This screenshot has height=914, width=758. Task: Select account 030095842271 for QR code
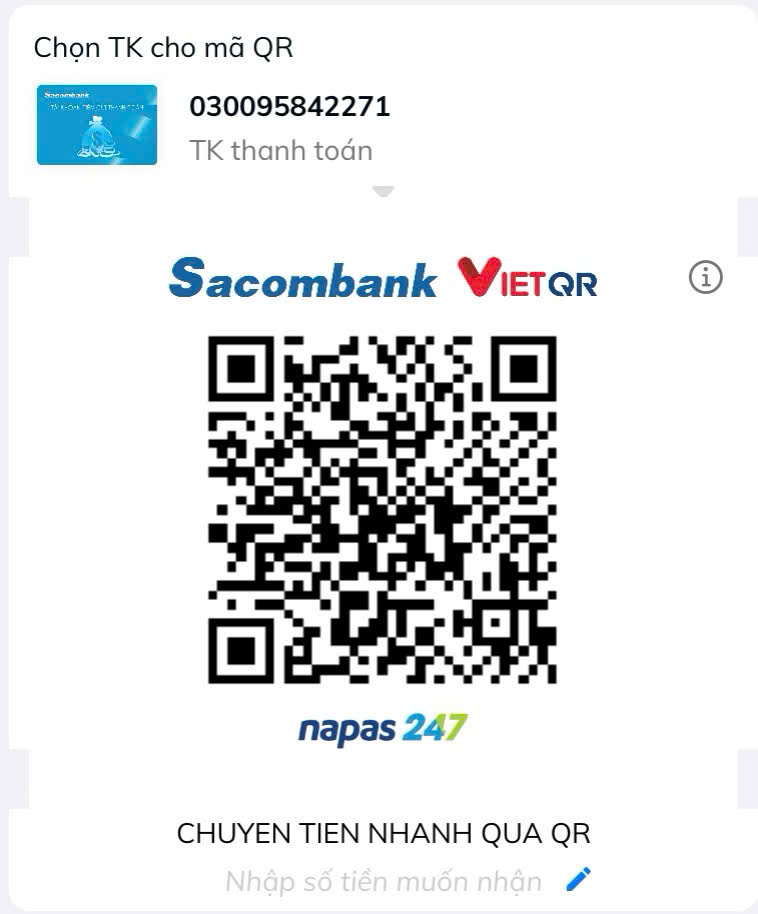289,107
